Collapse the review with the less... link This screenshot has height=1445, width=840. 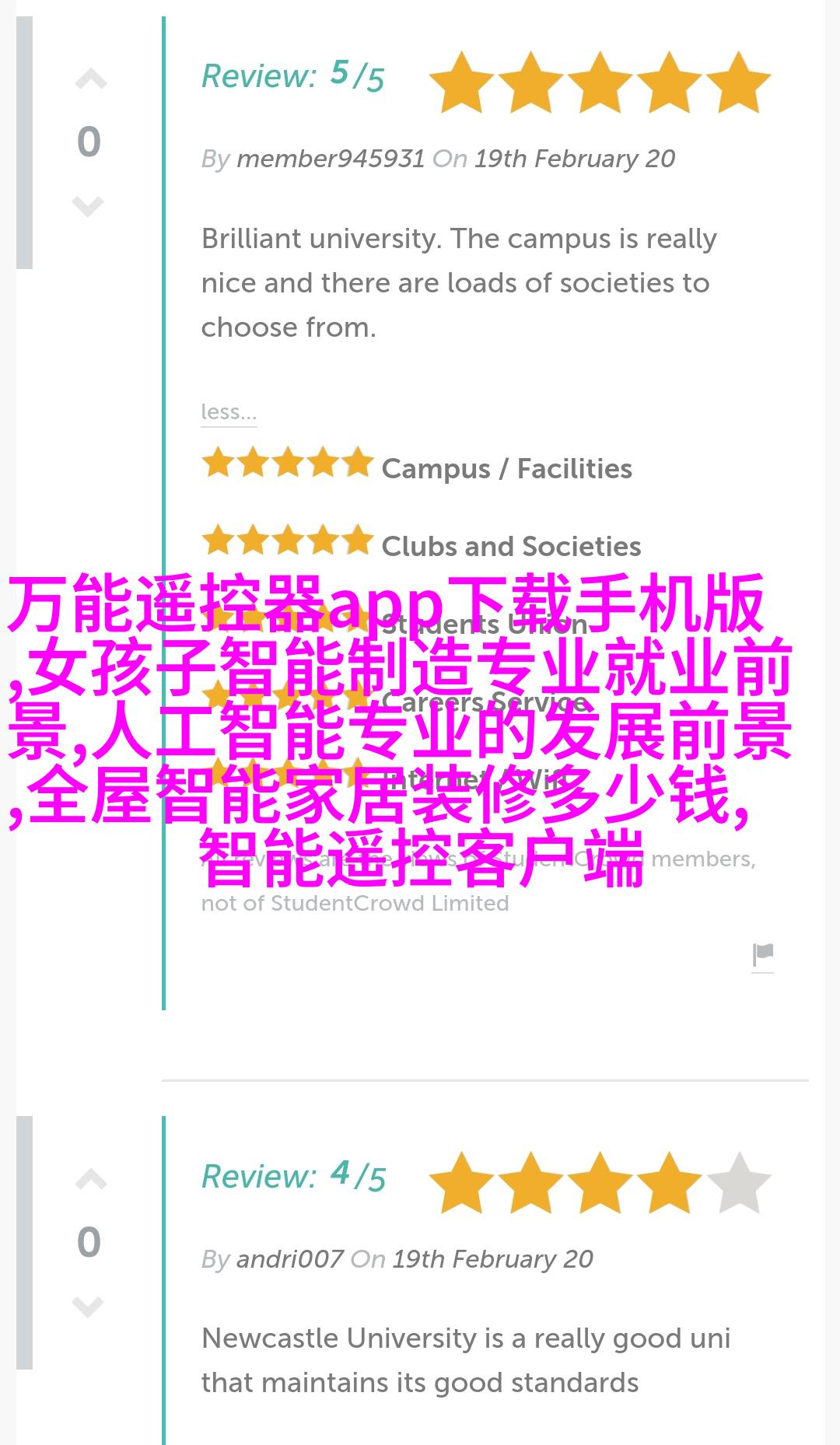click(x=229, y=411)
